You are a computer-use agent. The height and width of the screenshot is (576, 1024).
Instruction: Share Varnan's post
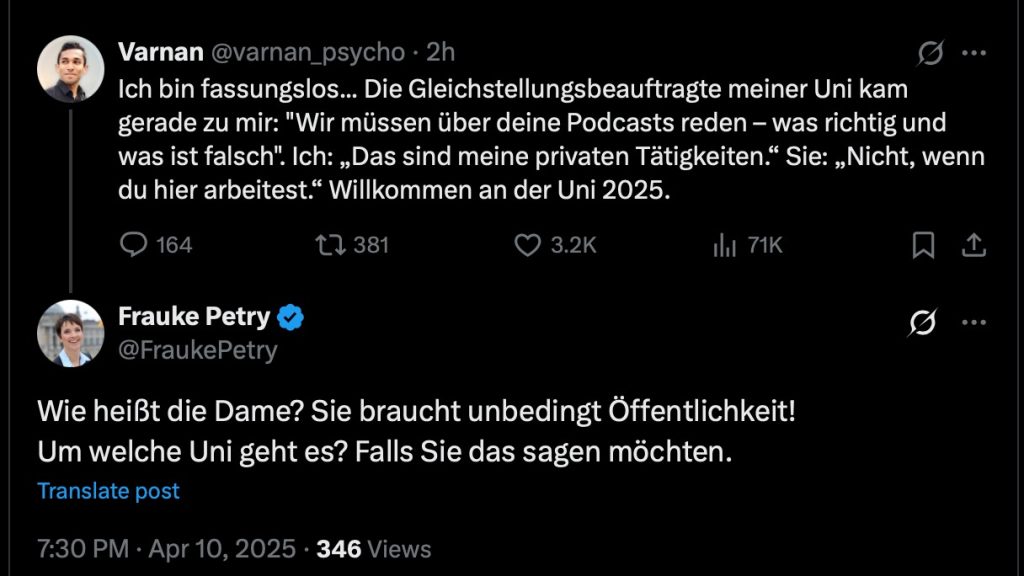[x=974, y=244]
